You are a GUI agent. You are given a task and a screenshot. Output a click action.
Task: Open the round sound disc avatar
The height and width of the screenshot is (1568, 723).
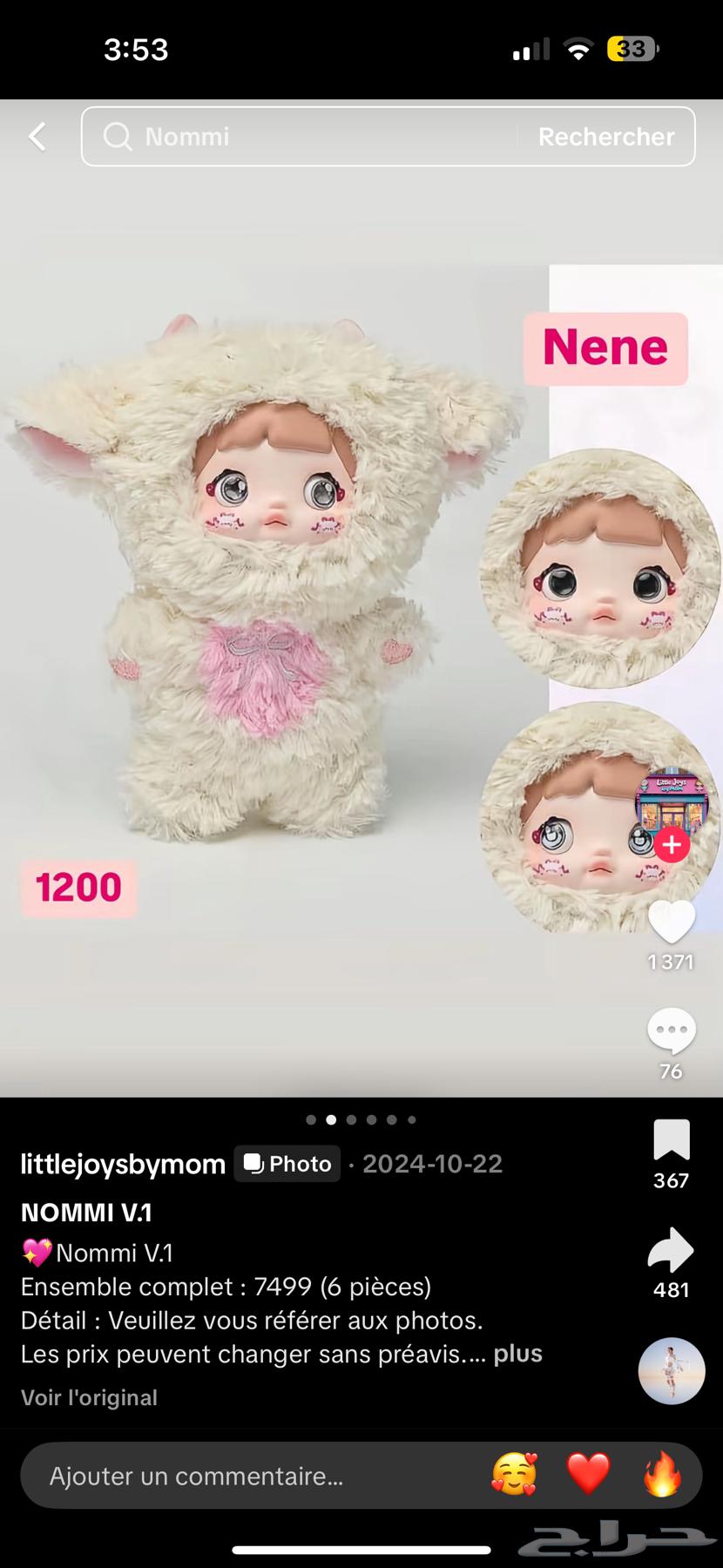pos(672,1371)
